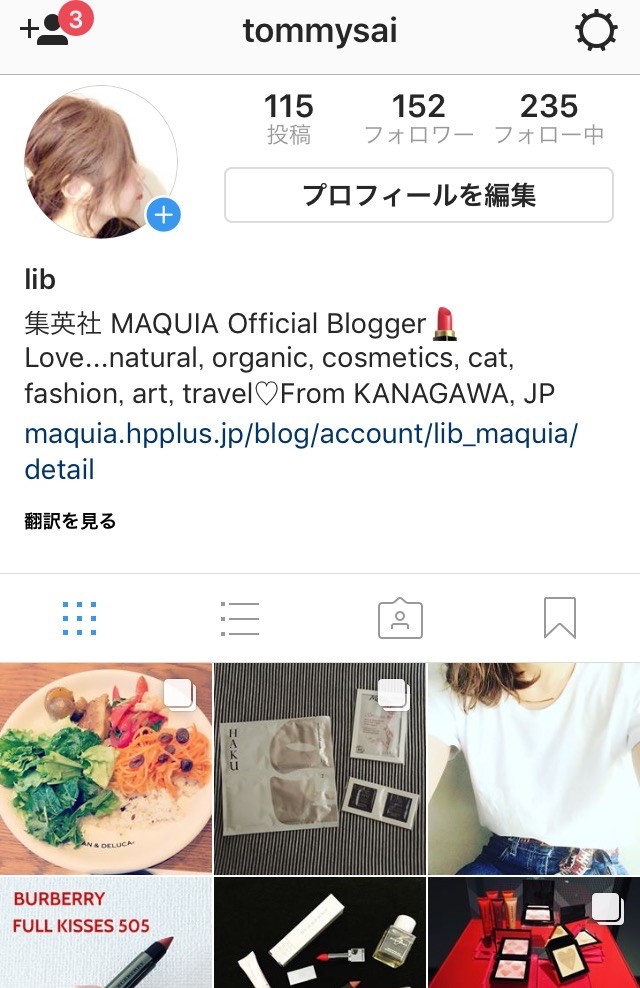This screenshot has width=640, height=988.
Task: Open the salad plate post
Action: pos(106,768)
